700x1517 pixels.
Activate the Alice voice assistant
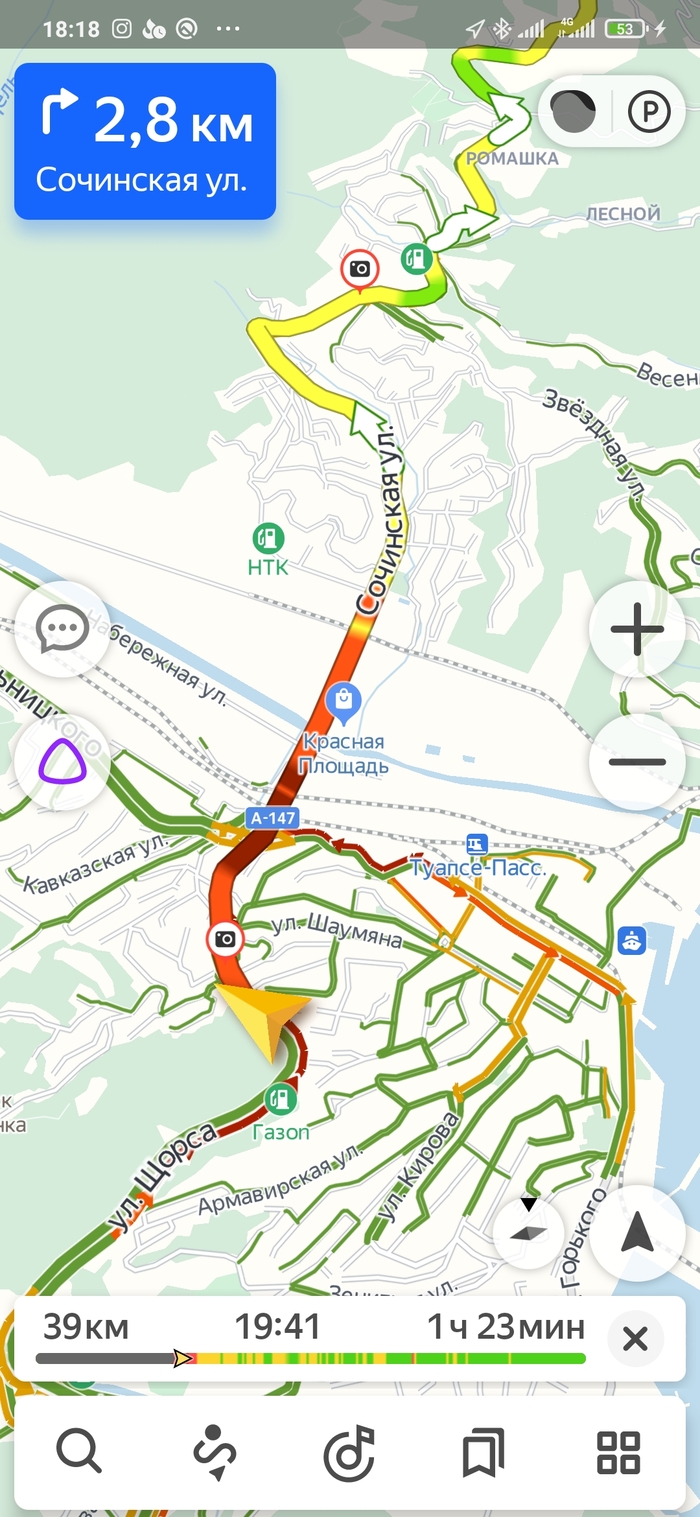pyautogui.click(x=62, y=762)
